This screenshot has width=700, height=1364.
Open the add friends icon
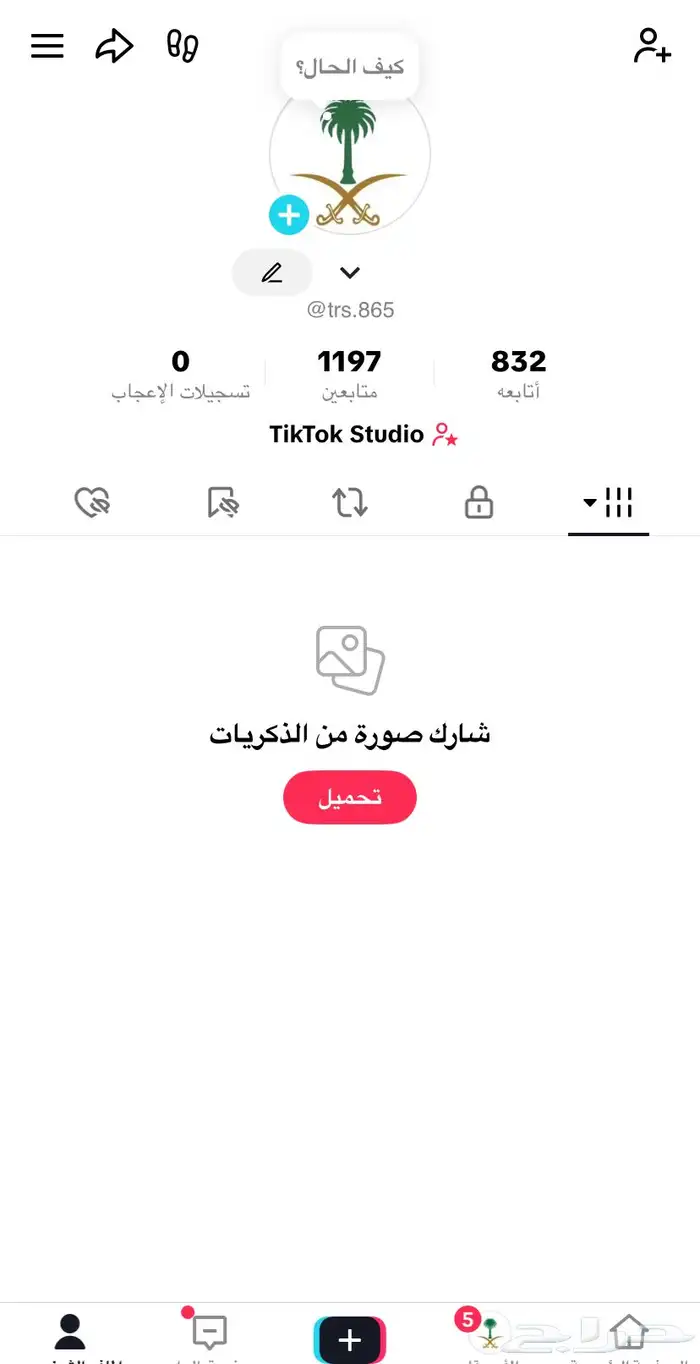652,46
